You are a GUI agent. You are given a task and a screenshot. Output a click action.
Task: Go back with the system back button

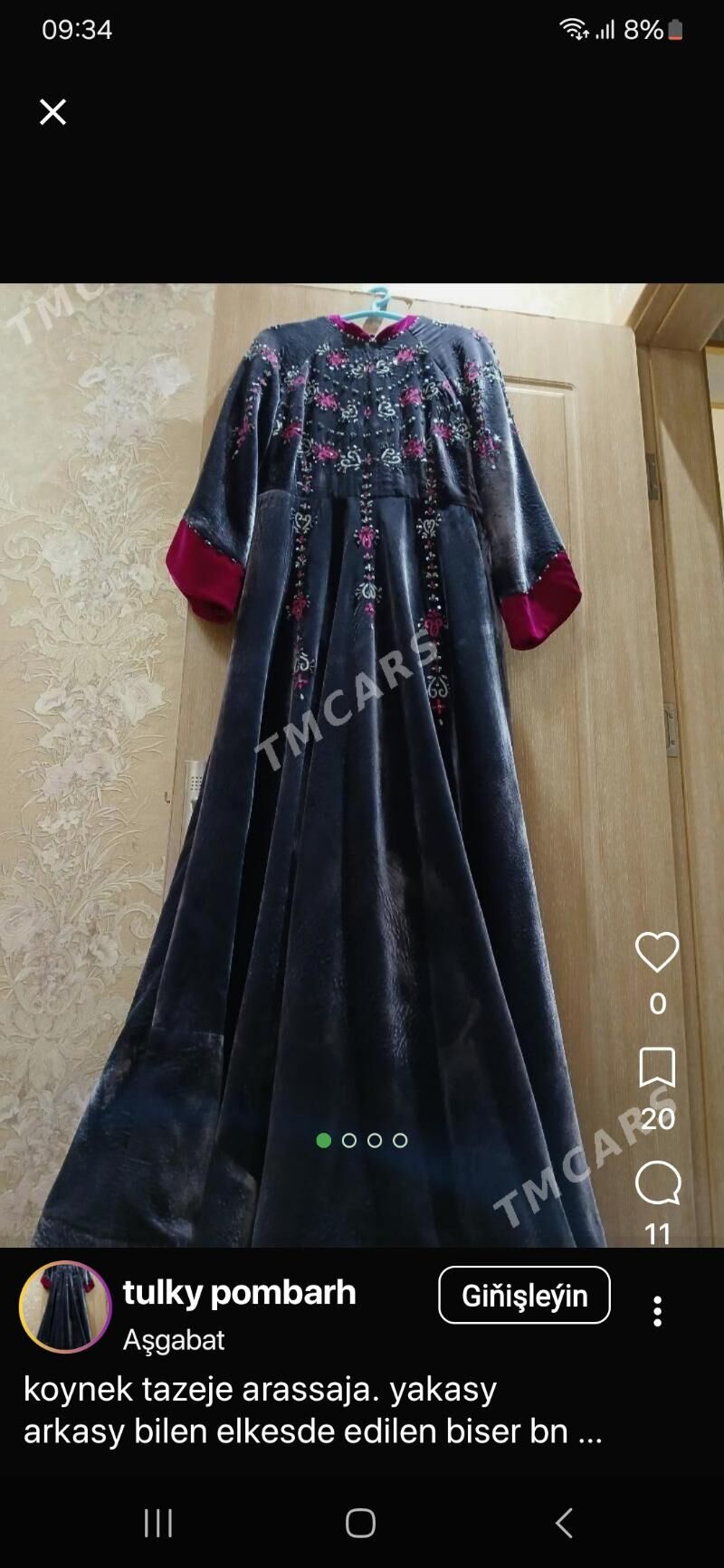point(564,1523)
